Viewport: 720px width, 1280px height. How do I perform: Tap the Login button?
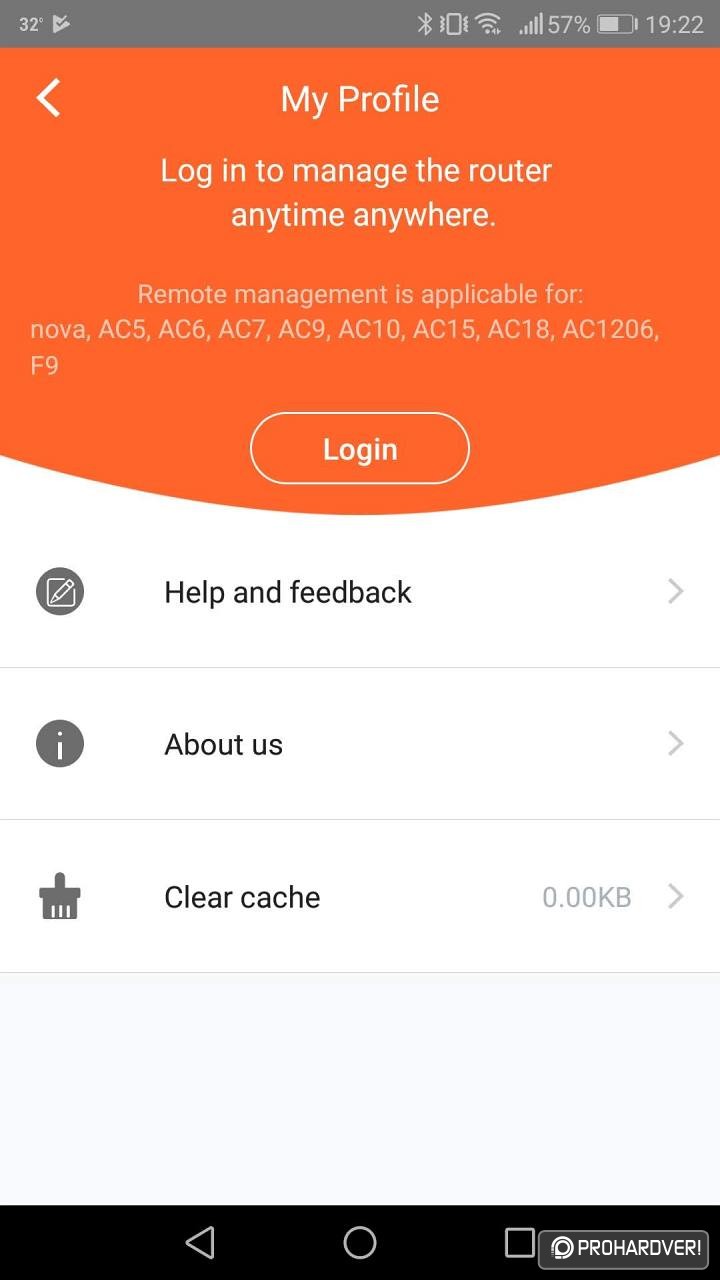(360, 449)
